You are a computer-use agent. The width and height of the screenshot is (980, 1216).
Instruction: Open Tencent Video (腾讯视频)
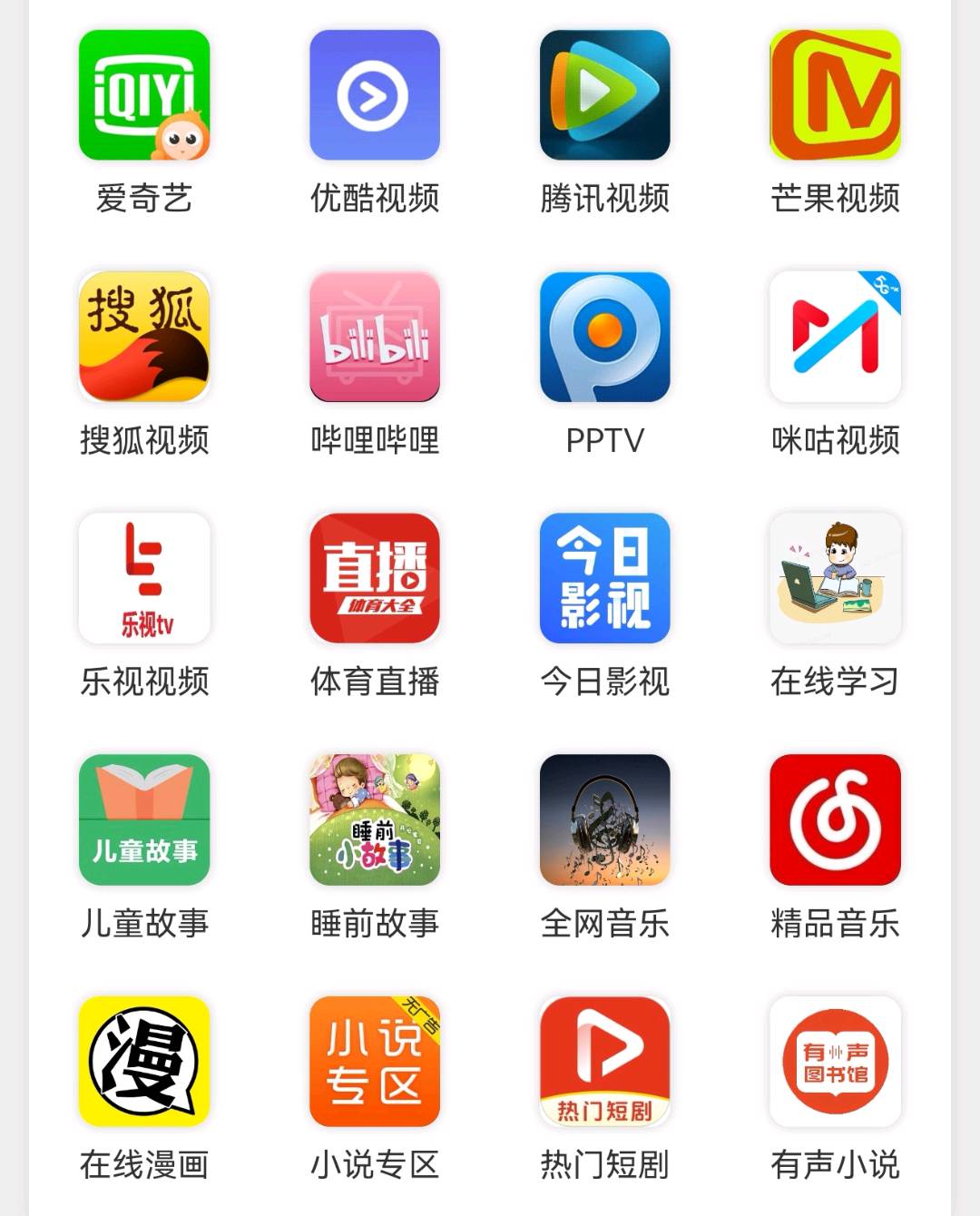604,95
